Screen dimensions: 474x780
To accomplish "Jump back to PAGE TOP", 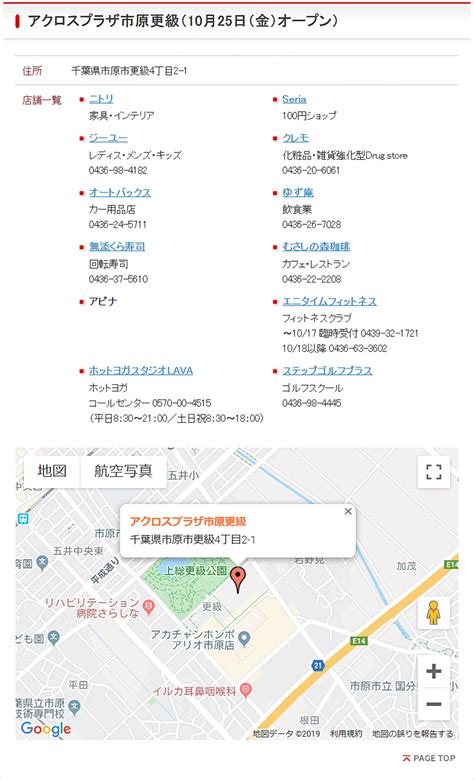I will [429, 758].
